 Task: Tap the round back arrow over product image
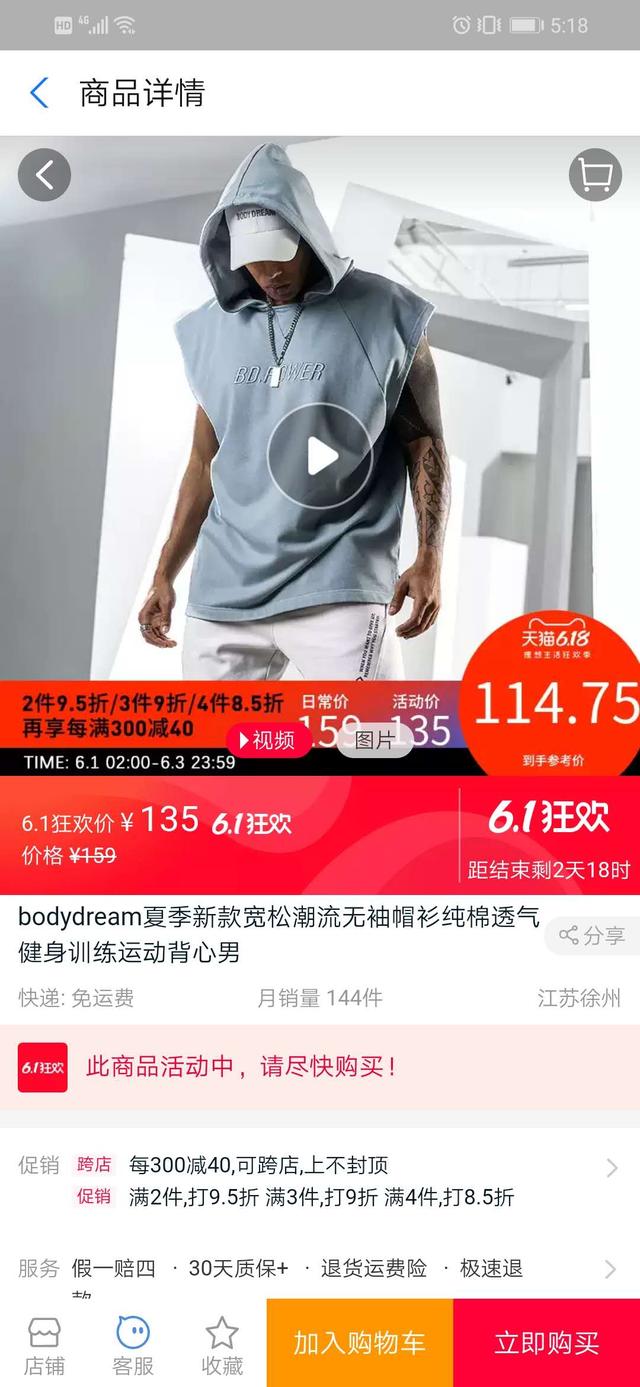pos(44,175)
